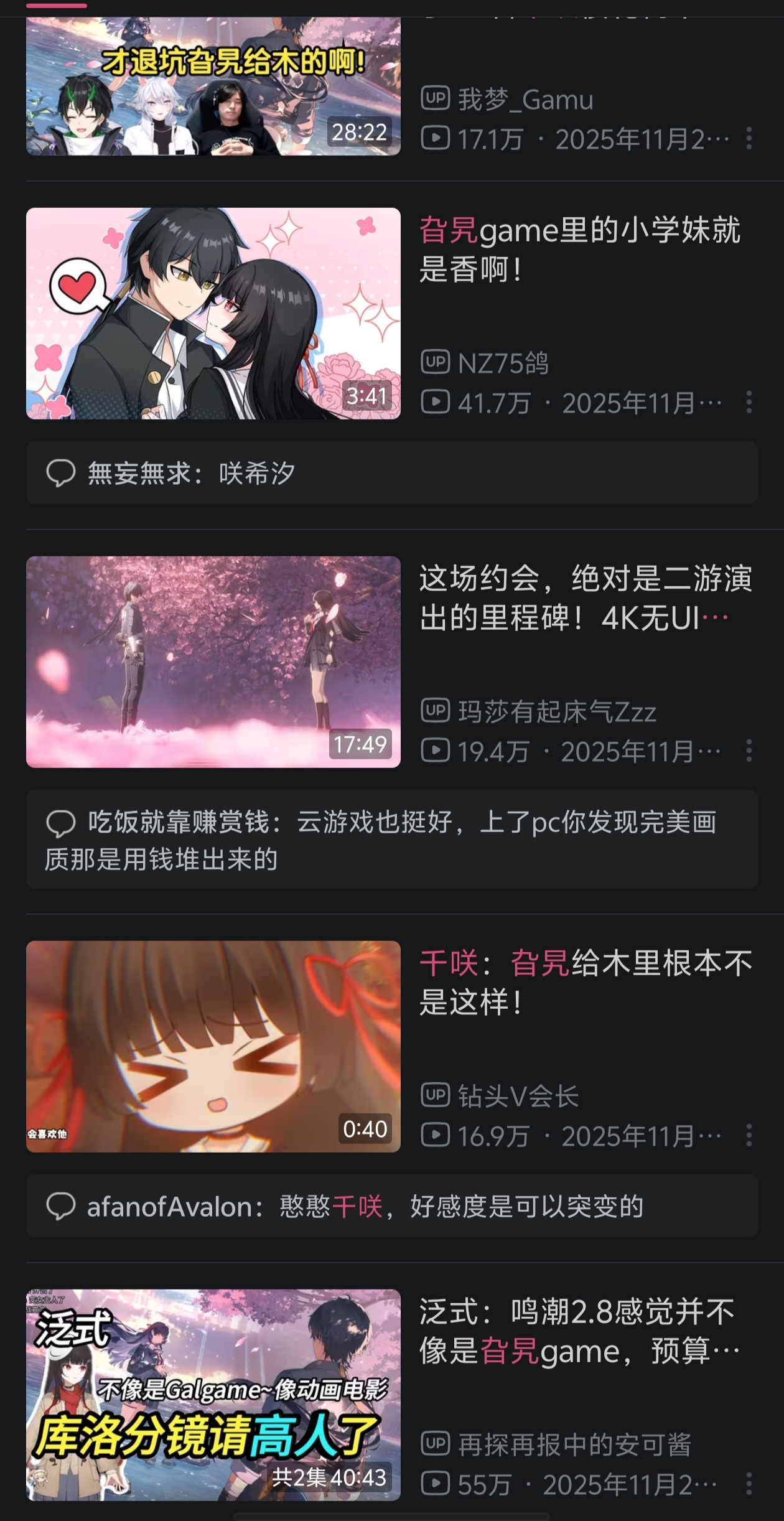Open the 28:22 video by 我梦_Gamu
This screenshot has width=784, height=1521.
213,86
